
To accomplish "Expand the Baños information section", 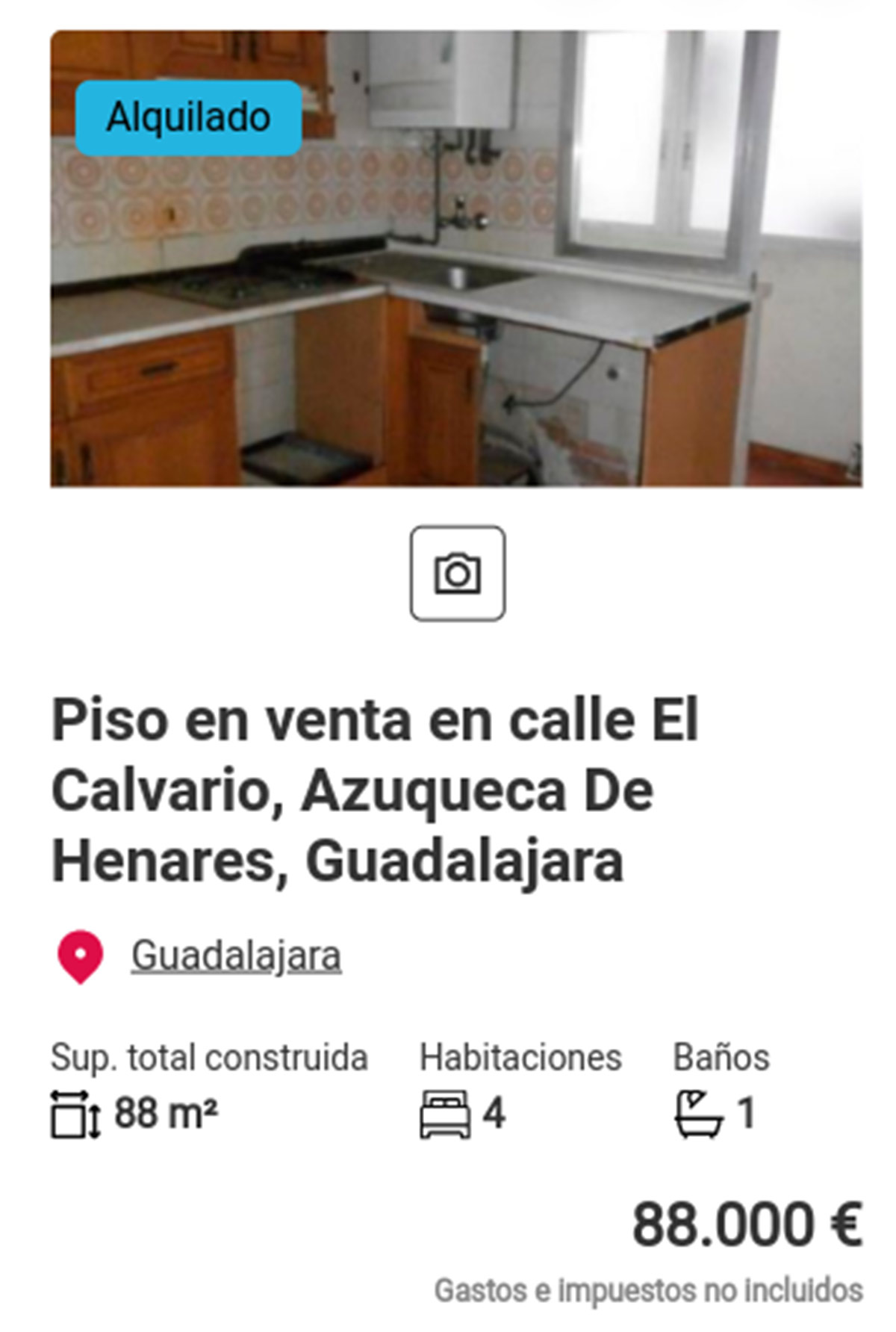I will pyautogui.click(x=721, y=1056).
